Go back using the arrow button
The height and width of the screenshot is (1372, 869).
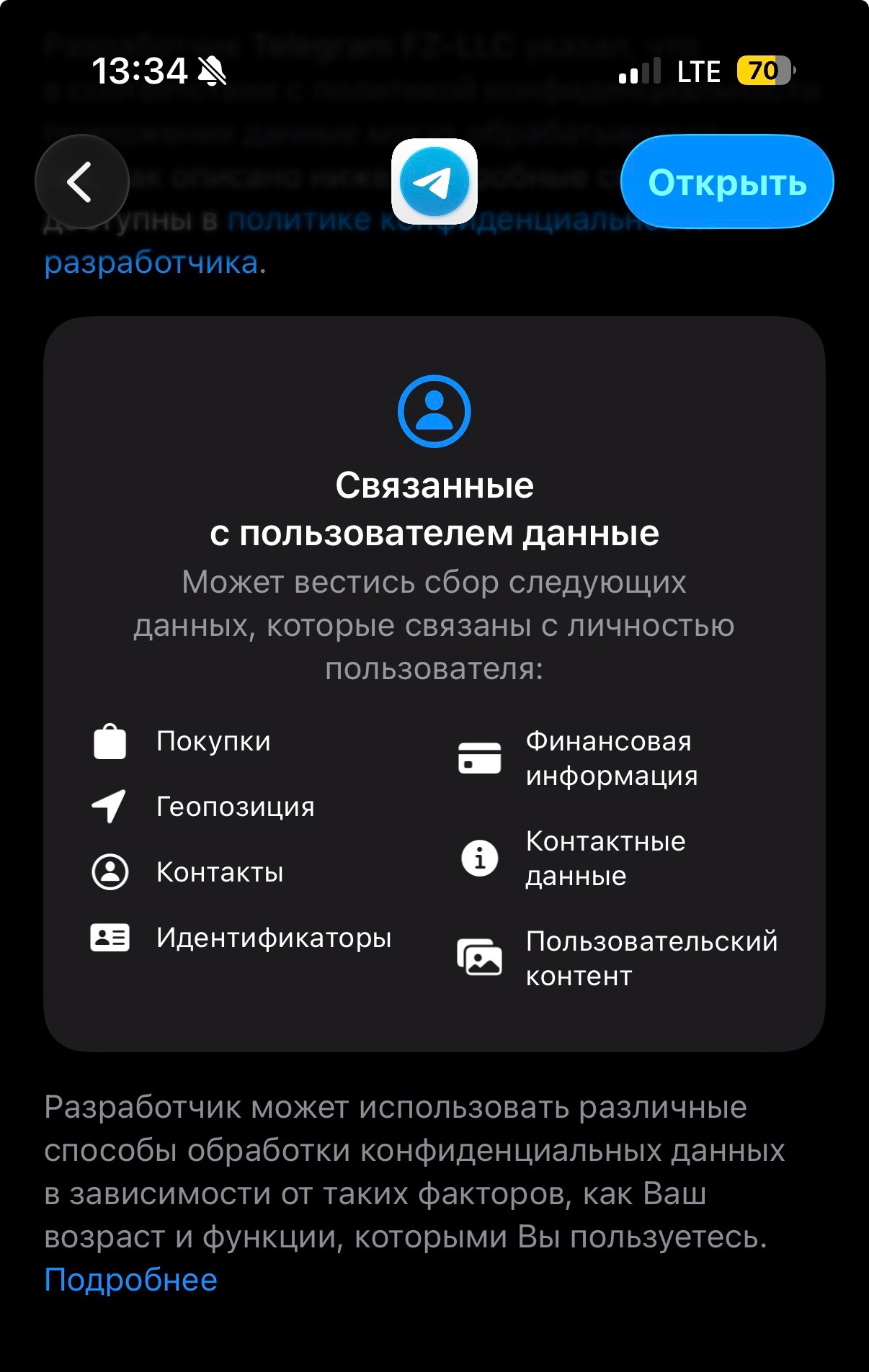(81, 181)
